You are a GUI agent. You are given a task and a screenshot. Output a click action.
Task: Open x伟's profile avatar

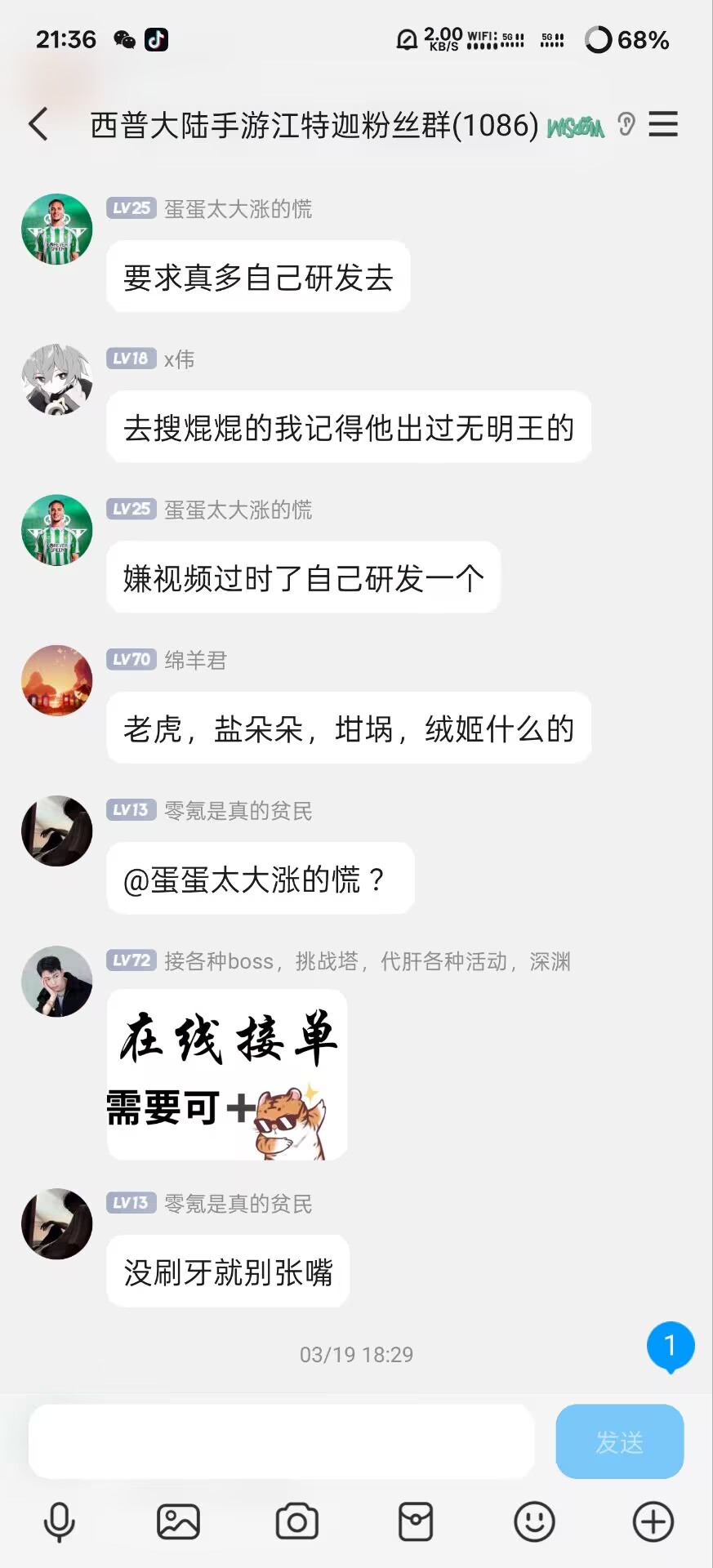[x=56, y=380]
